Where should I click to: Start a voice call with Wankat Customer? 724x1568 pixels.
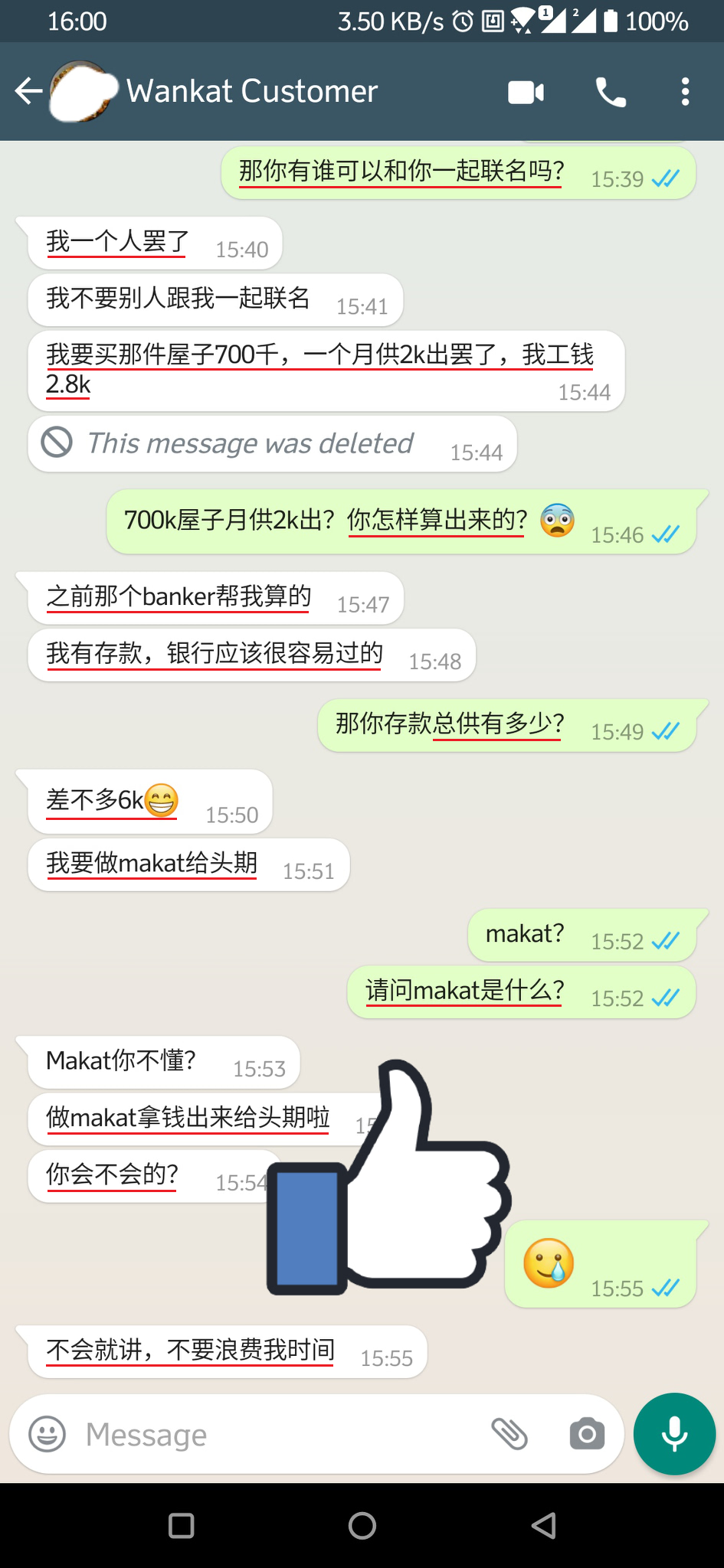point(611,93)
